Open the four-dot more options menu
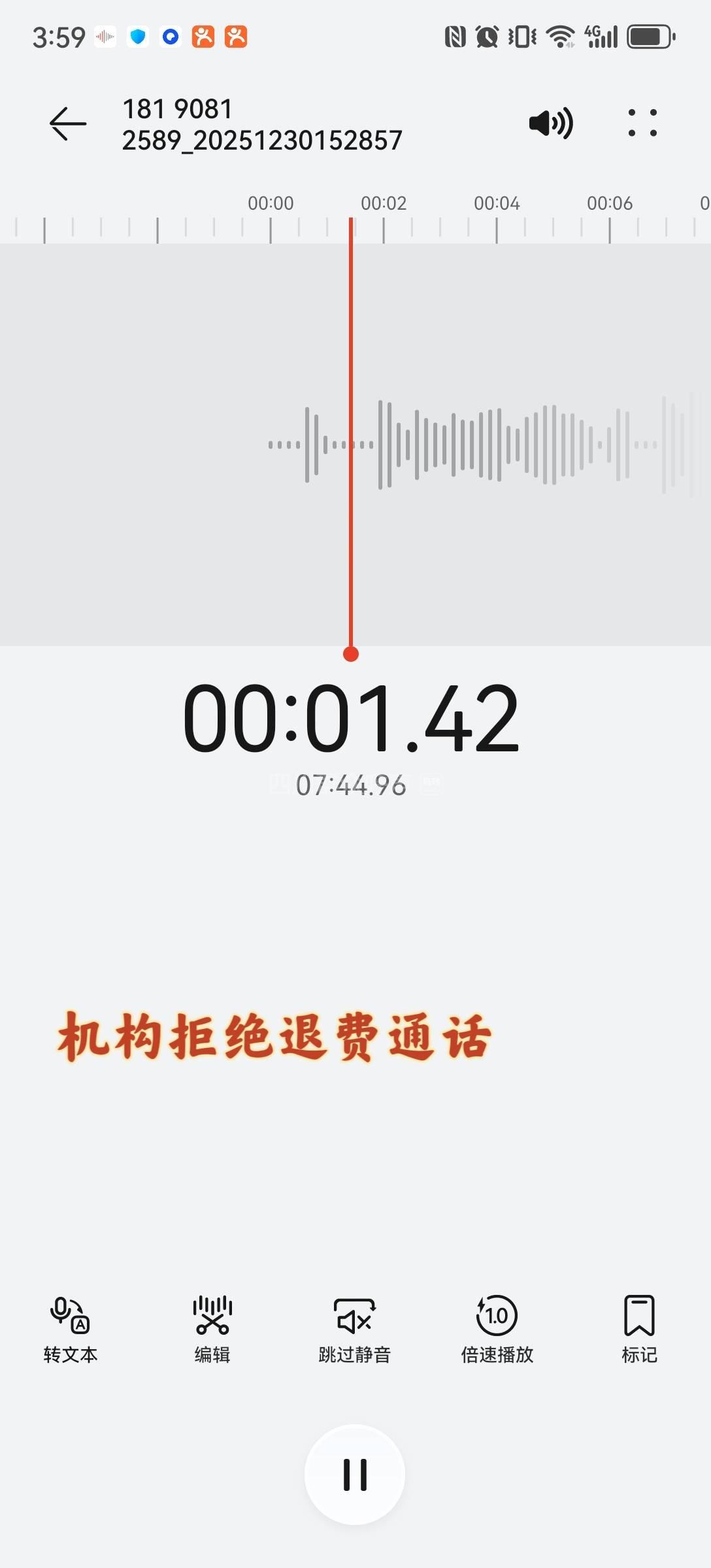711x1568 pixels. click(642, 123)
